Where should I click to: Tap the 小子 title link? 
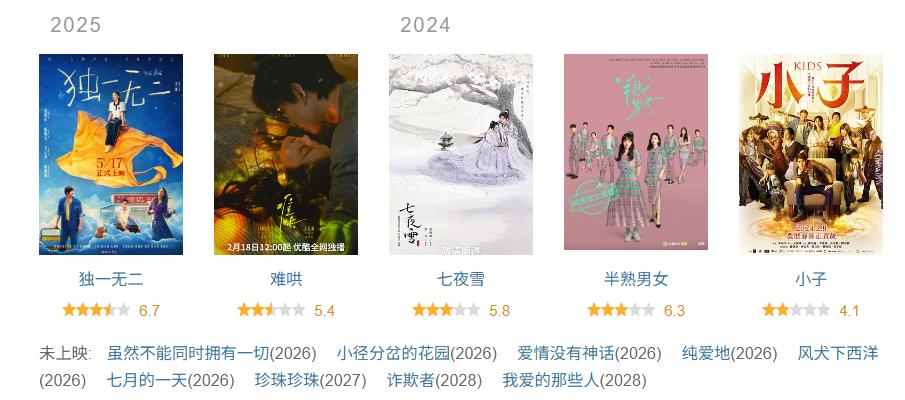click(810, 279)
